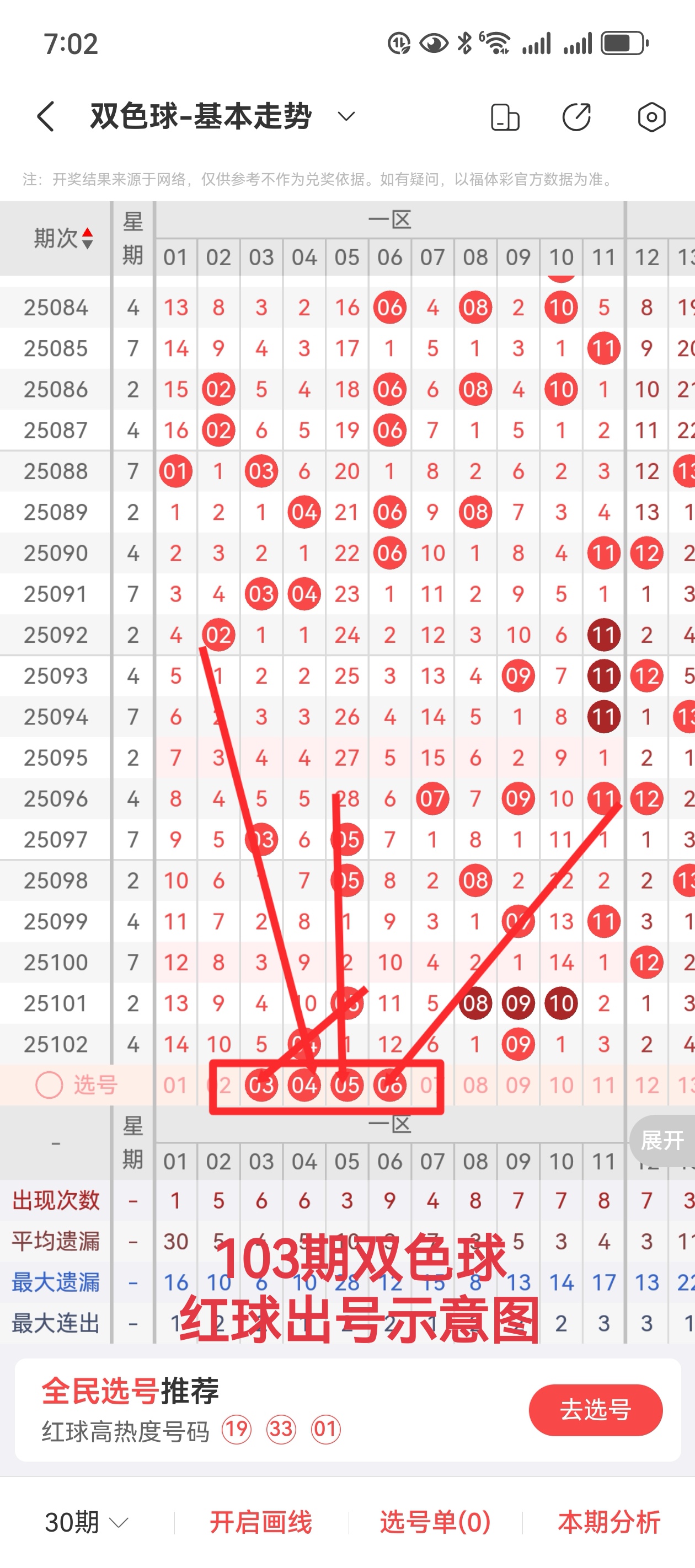The width and height of the screenshot is (695, 1568).
Task: Share this trend chart
Action: click(576, 117)
